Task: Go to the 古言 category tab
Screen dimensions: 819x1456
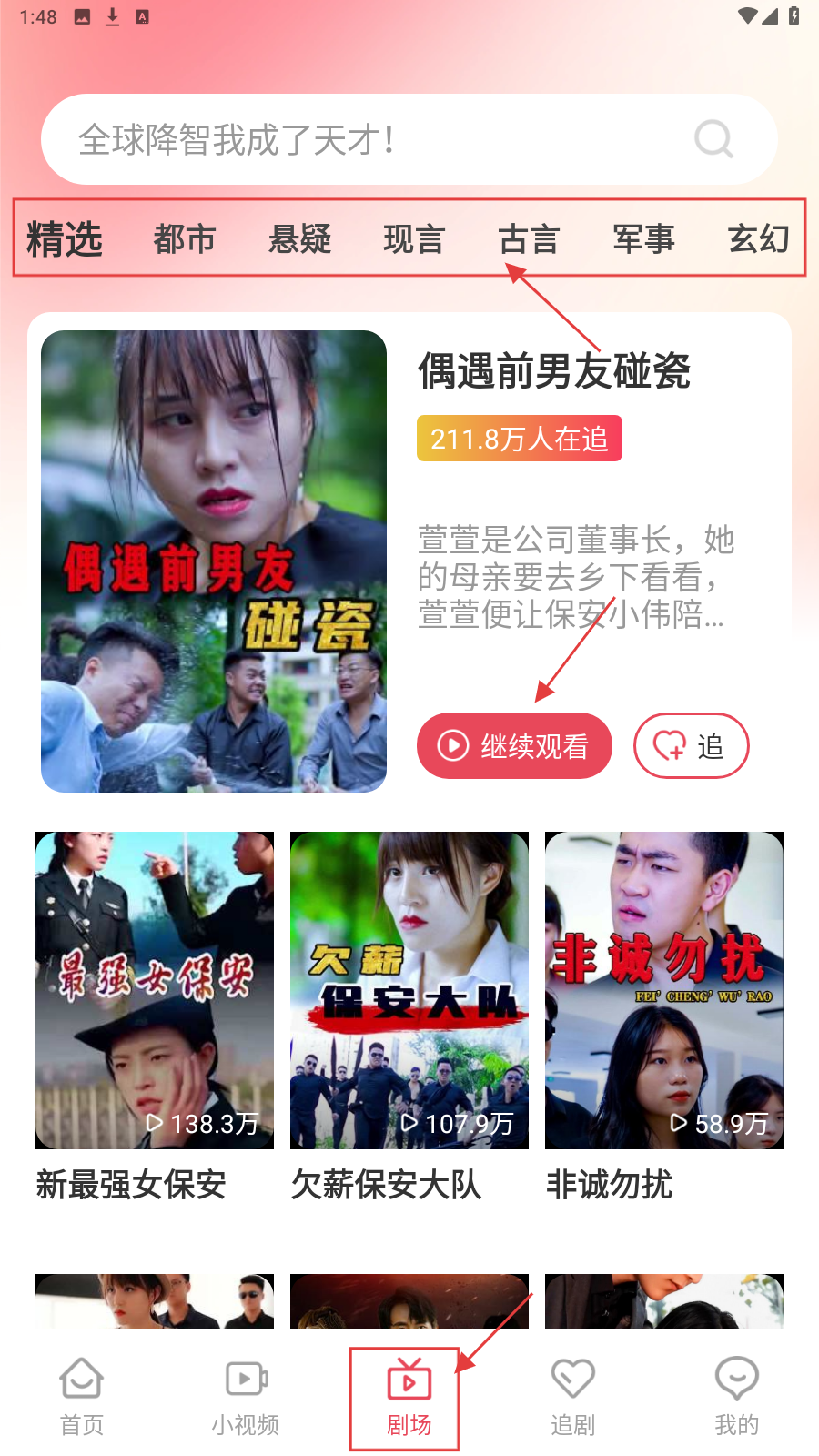Action: 529,239
